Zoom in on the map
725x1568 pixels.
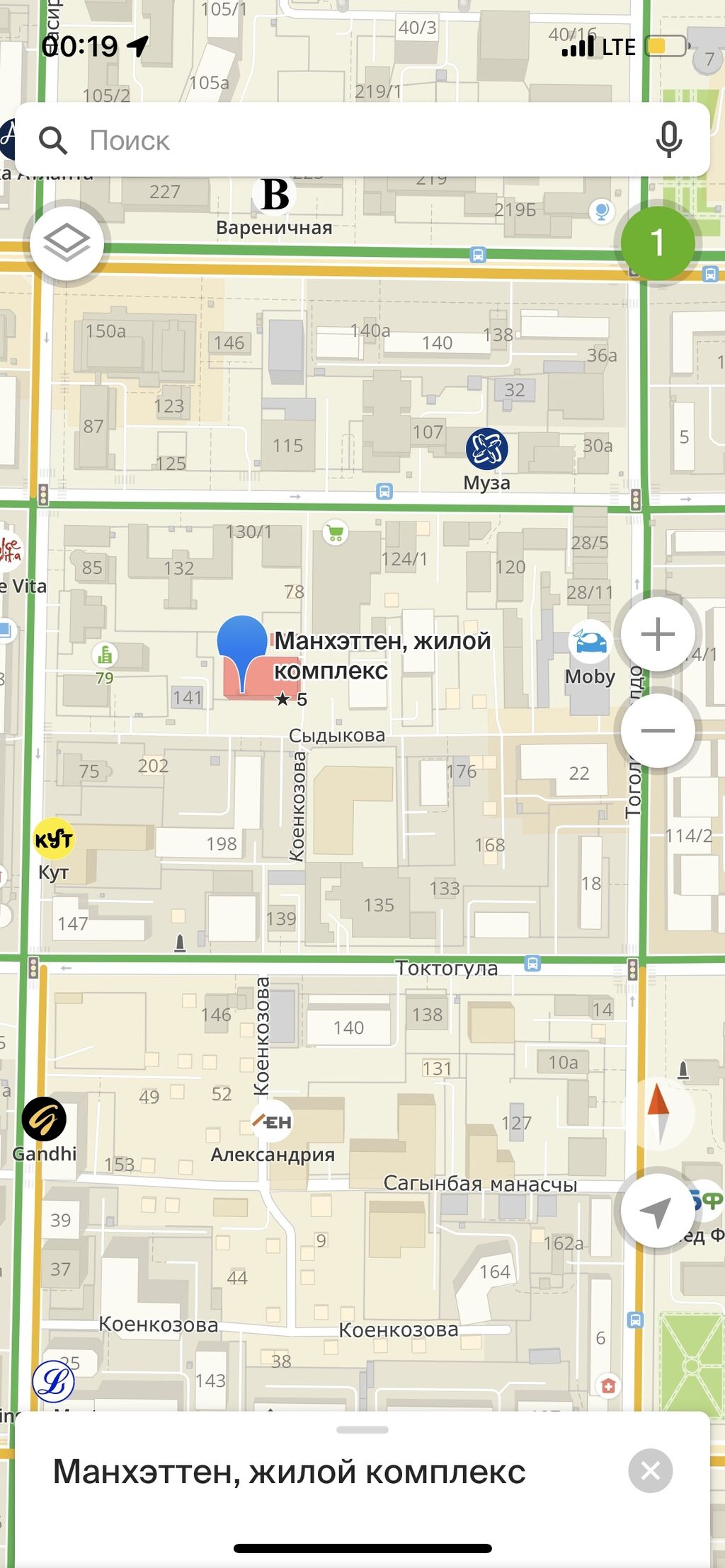657,633
